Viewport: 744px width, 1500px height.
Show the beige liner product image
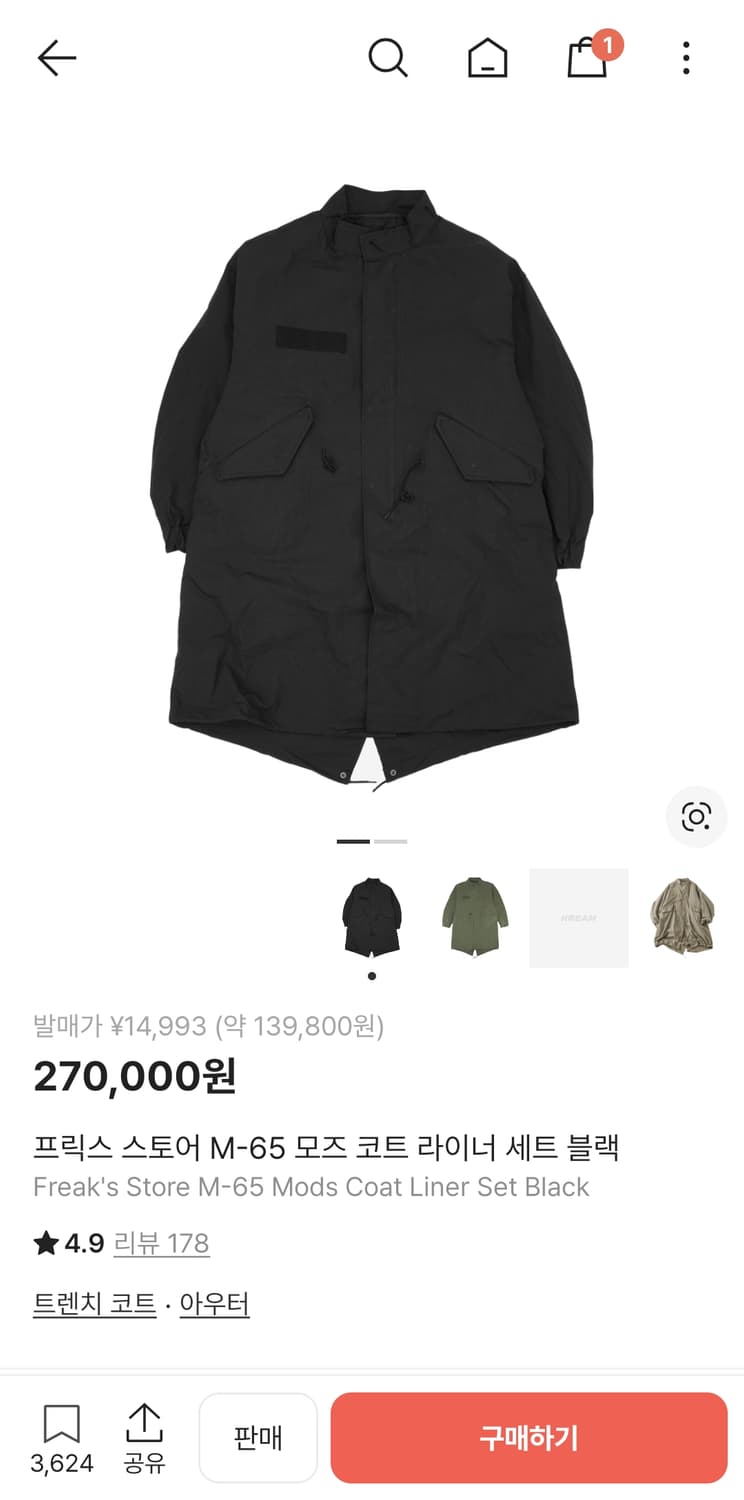pos(682,917)
